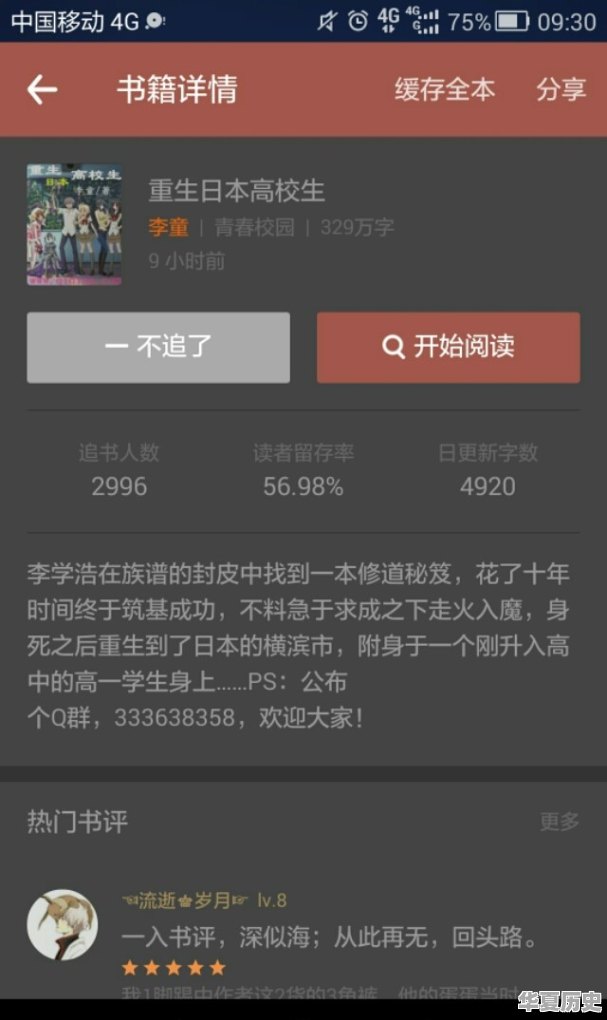Go back using the arrow icon
The height and width of the screenshot is (1020, 607).
(42, 90)
